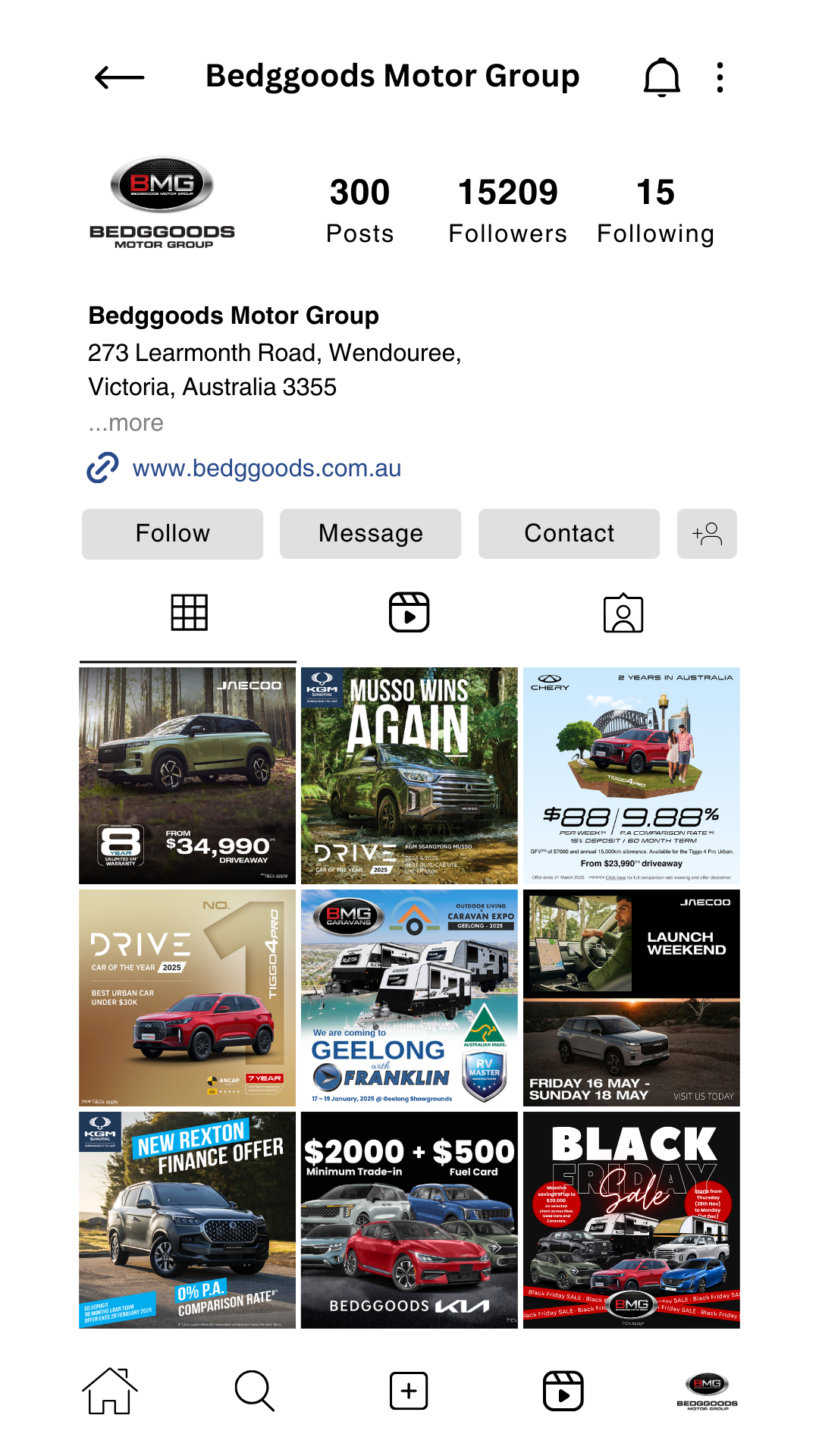Open the search tab

(254, 1391)
